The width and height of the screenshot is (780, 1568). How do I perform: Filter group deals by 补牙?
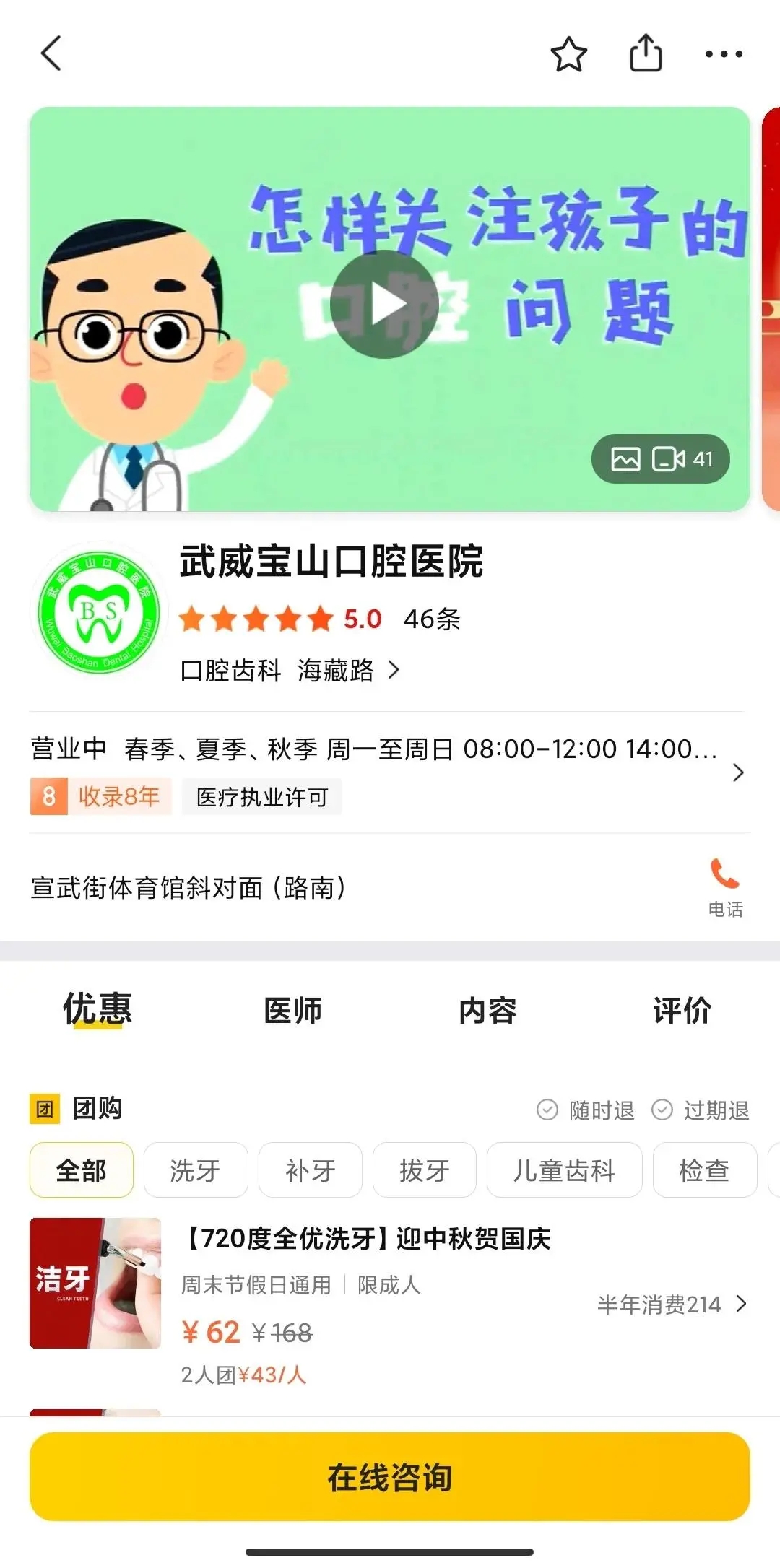pos(310,1170)
